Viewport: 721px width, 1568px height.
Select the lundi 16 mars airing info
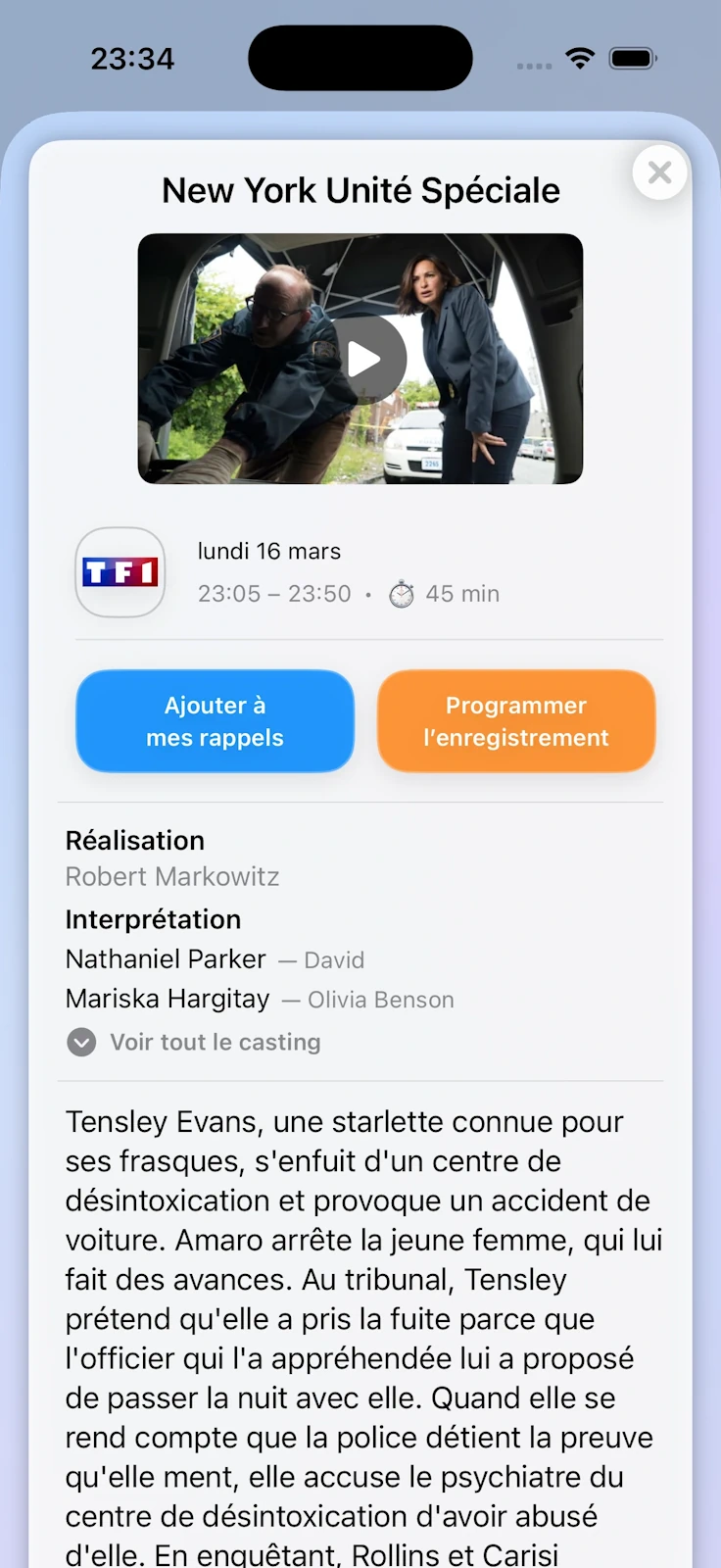point(269,551)
